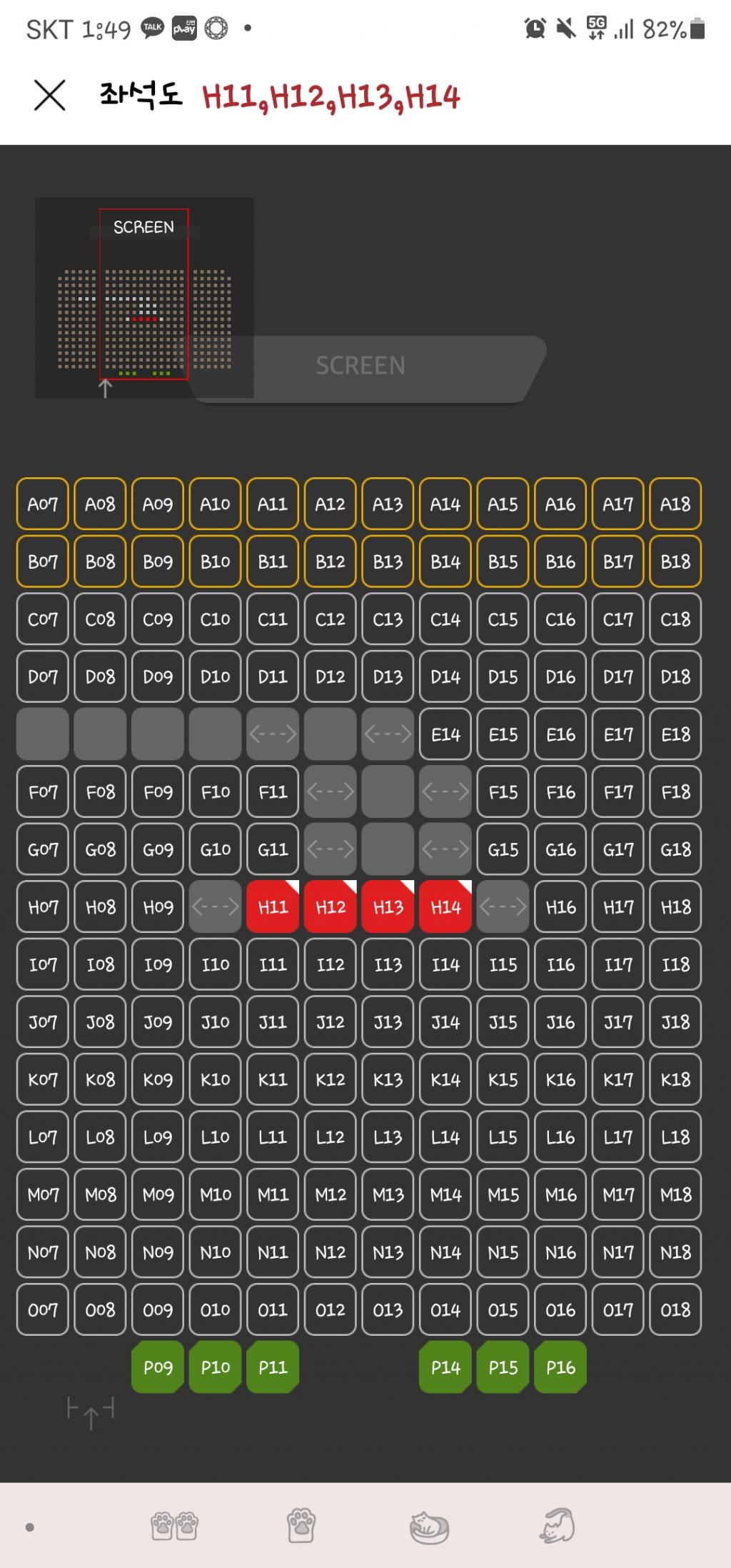Select seat A07

tap(43, 504)
